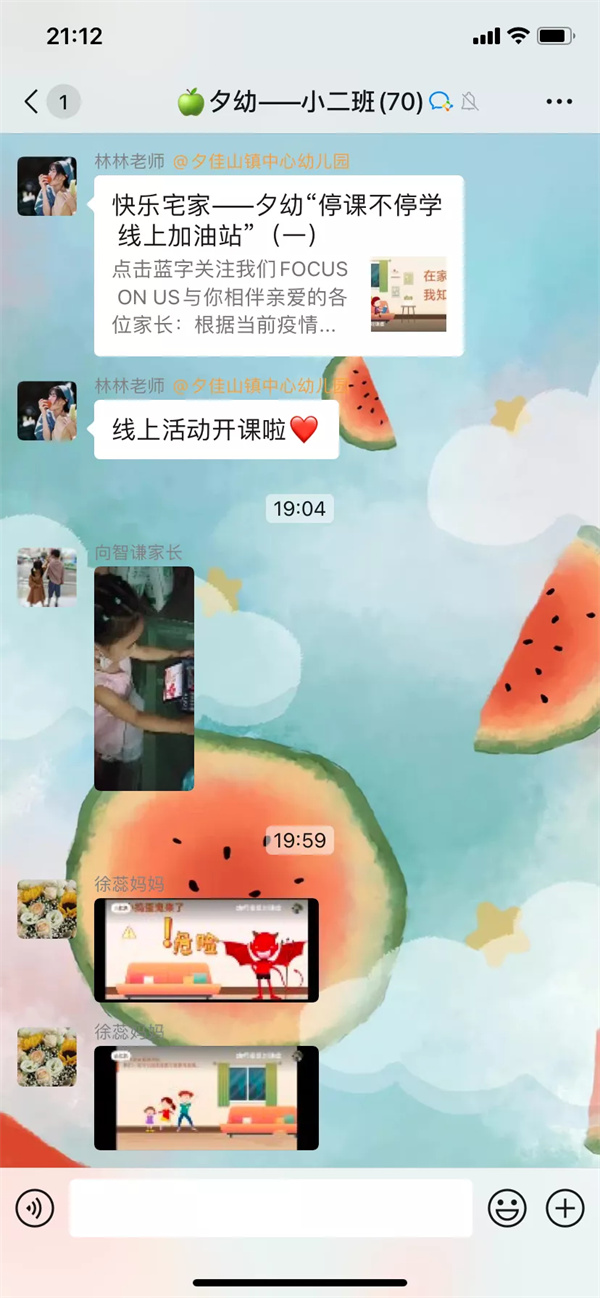
Task: Open the emoji picker
Action: 507,1209
